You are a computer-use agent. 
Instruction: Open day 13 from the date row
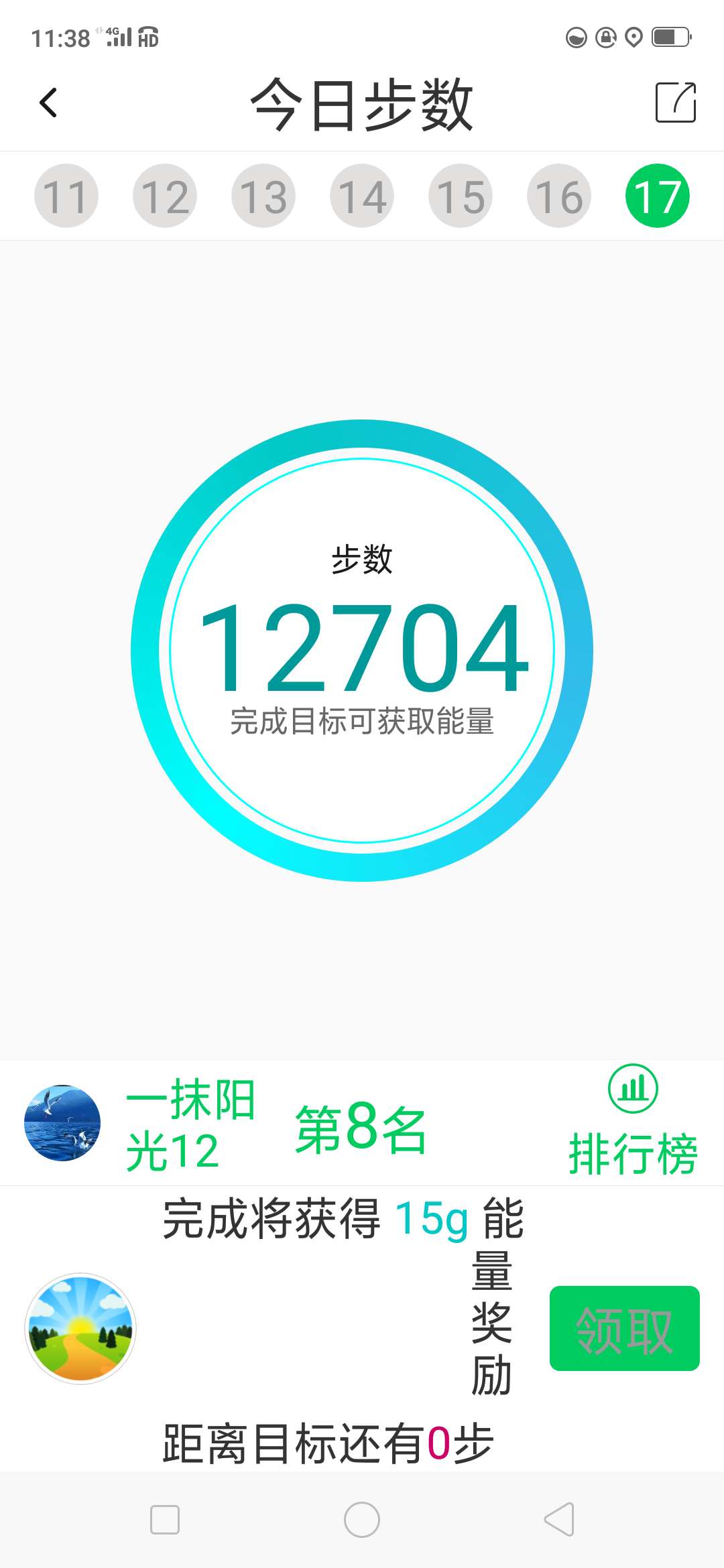[x=263, y=195]
